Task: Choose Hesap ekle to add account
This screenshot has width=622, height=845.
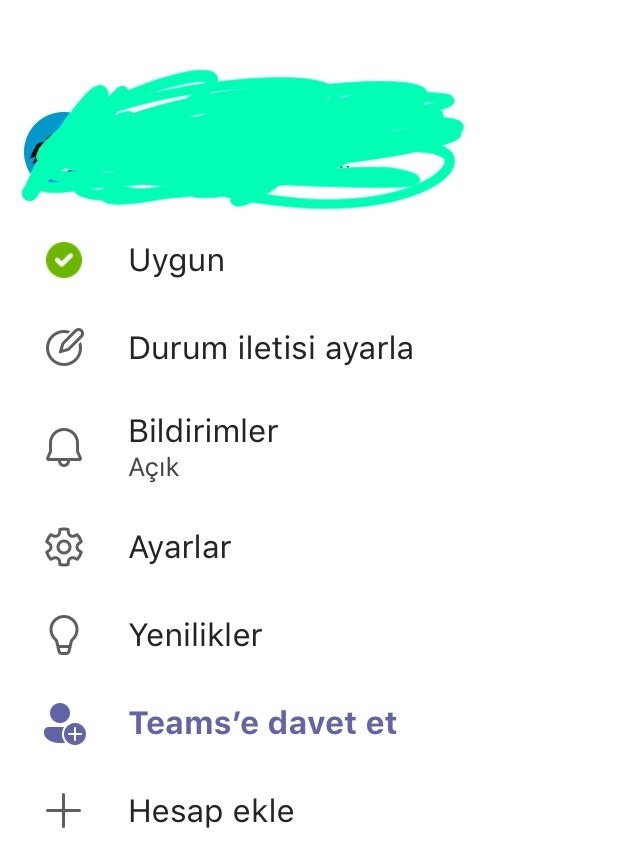Action: 211,811
